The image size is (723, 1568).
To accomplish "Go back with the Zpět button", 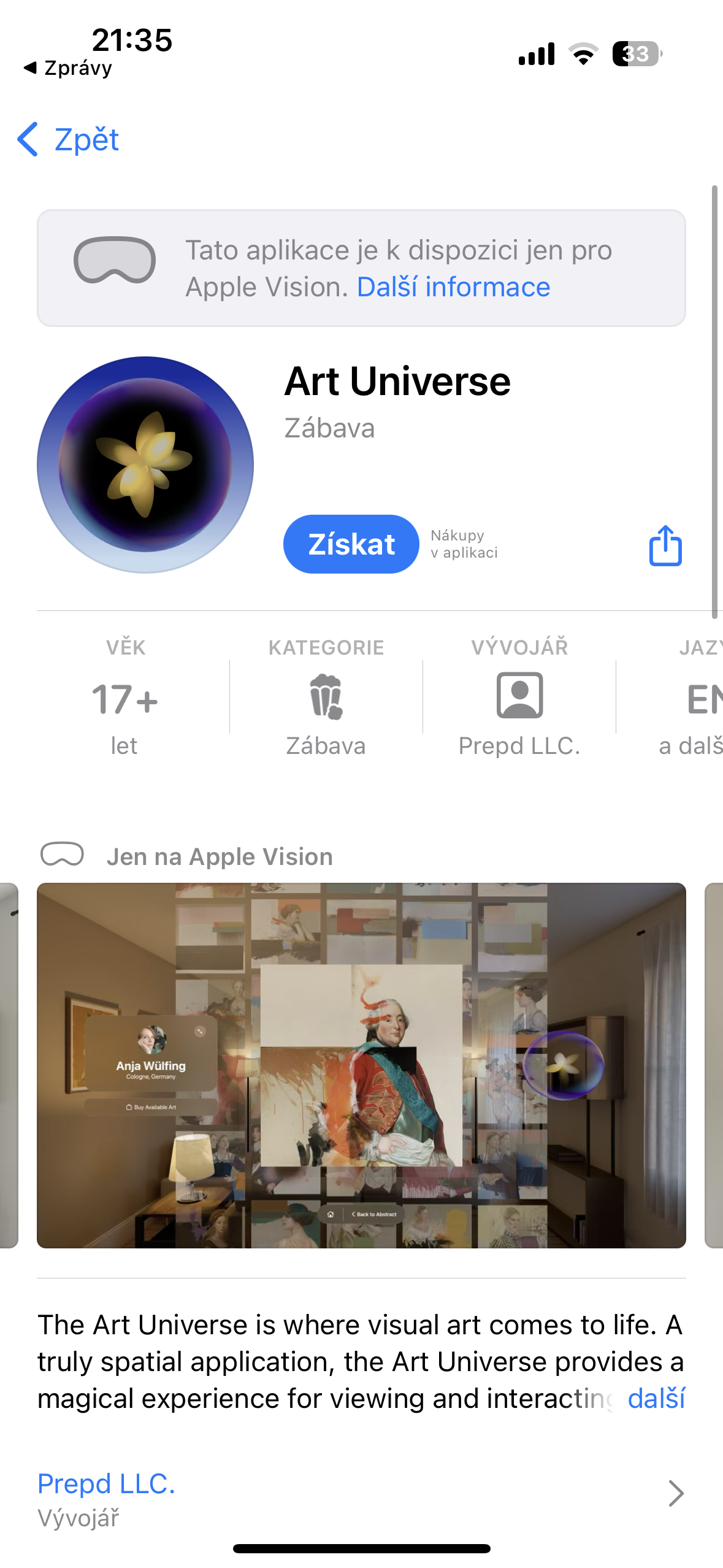I will point(69,139).
